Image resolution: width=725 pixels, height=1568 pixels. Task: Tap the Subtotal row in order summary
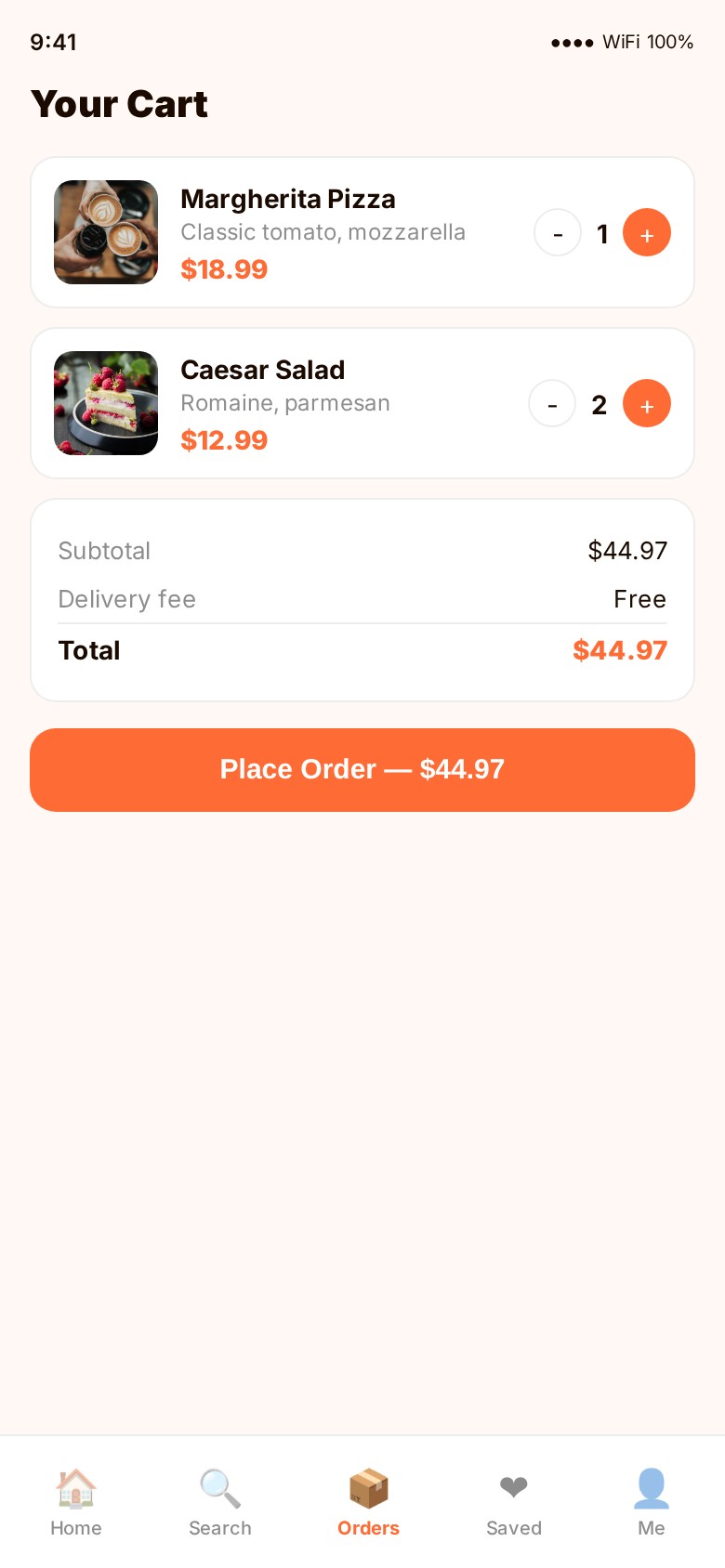click(x=104, y=551)
